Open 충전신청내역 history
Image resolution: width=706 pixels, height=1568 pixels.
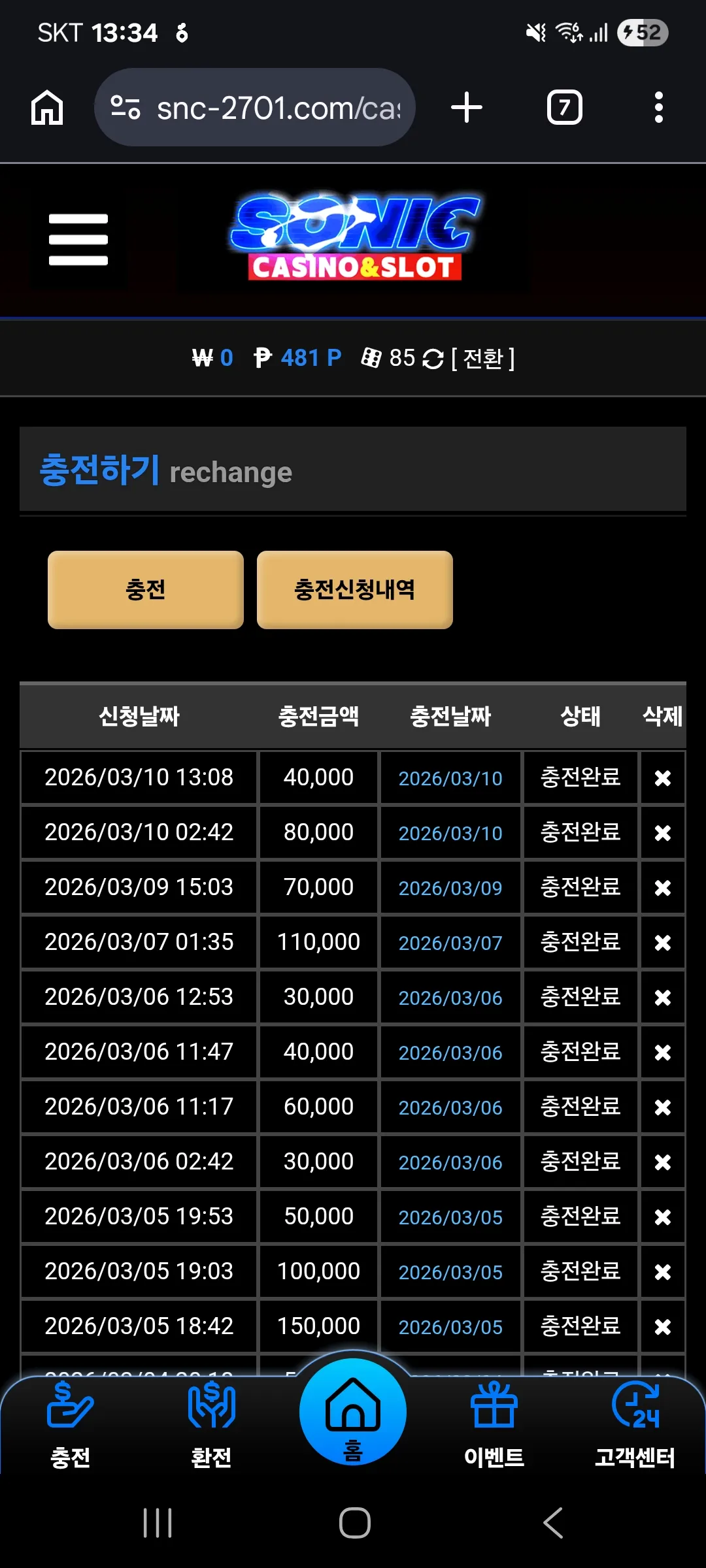355,590
